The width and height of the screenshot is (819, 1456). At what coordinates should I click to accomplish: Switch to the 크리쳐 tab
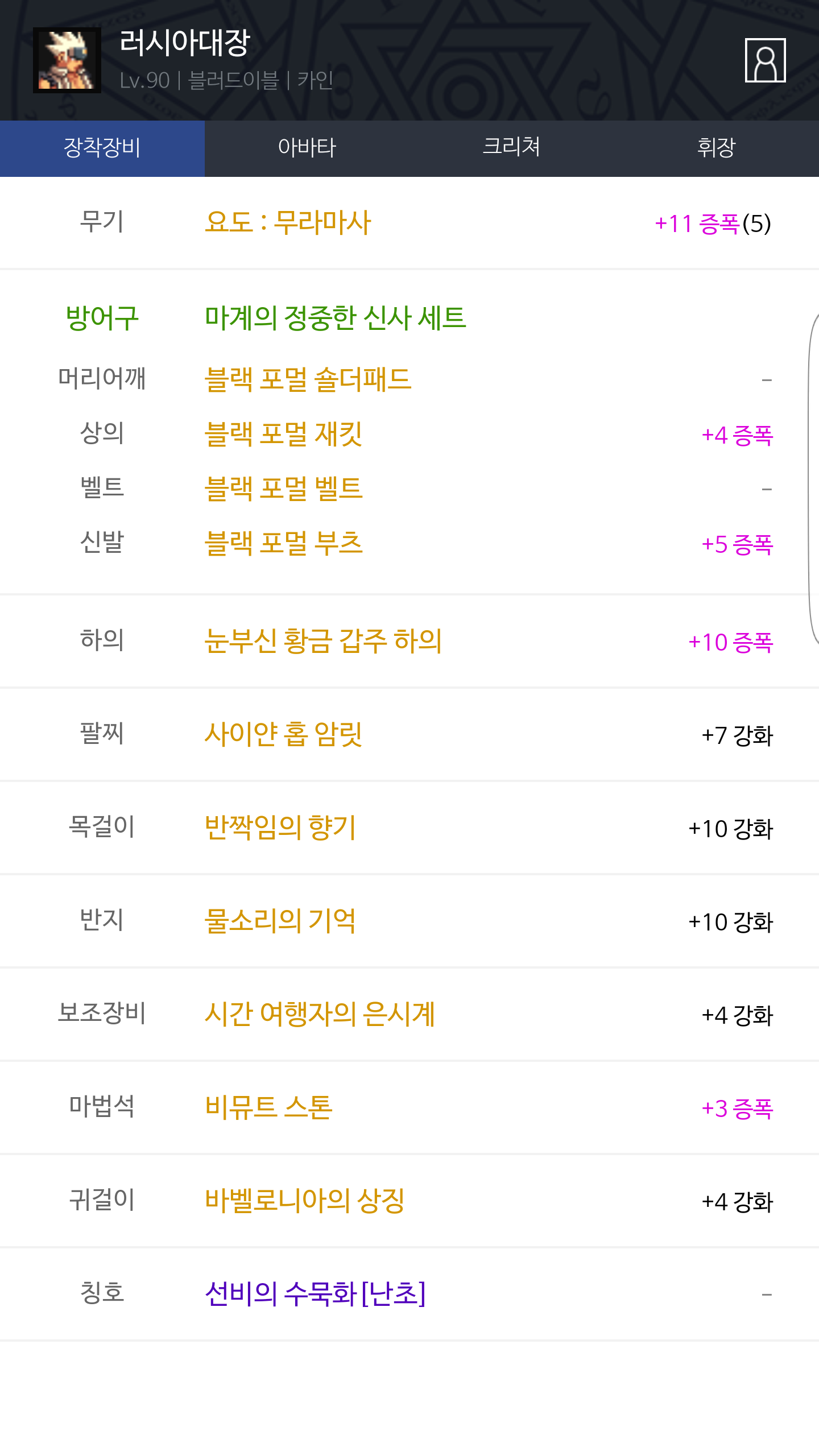tap(512, 148)
